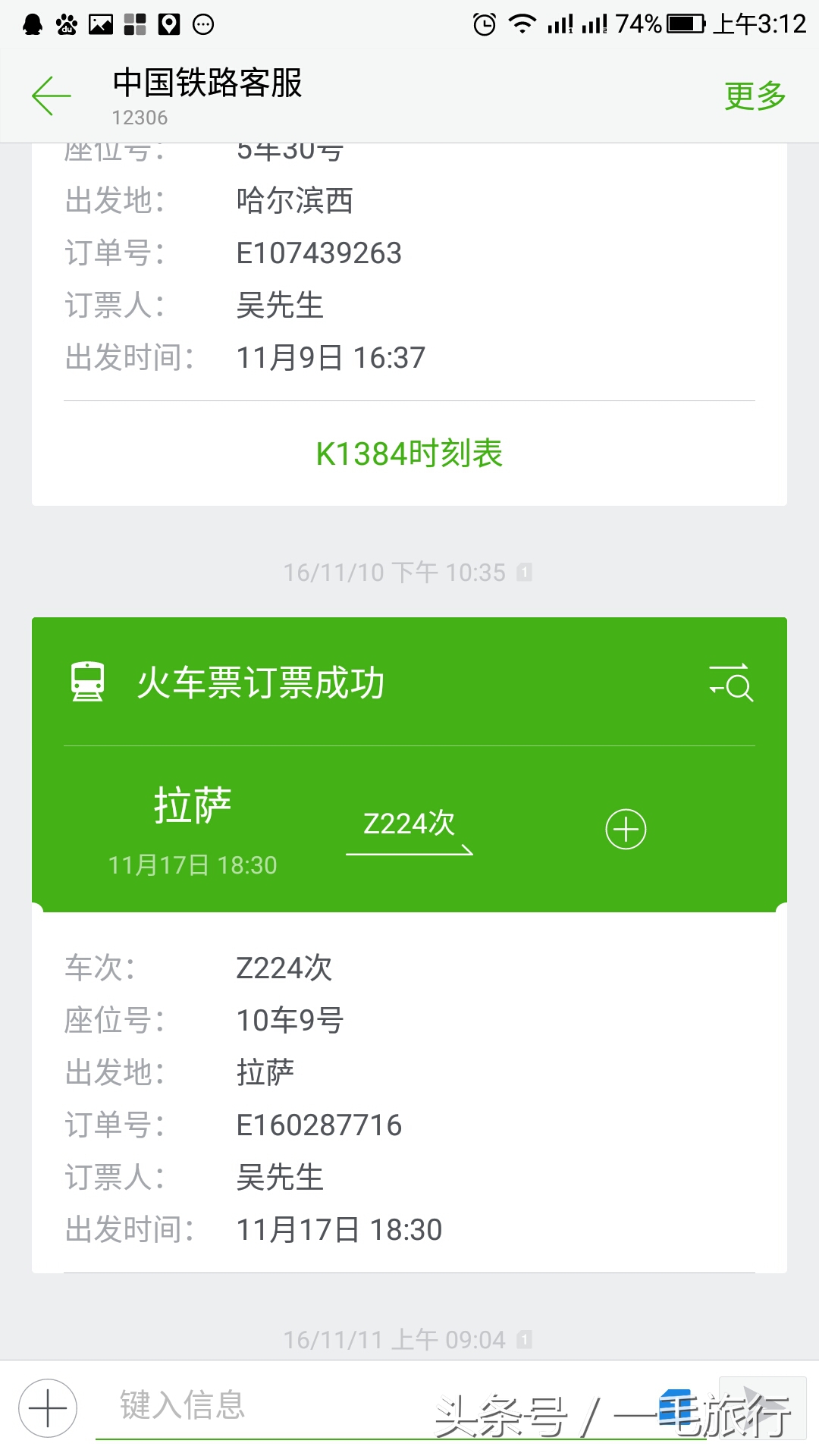Expand ticket details via the circled plus icon

(x=626, y=830)
